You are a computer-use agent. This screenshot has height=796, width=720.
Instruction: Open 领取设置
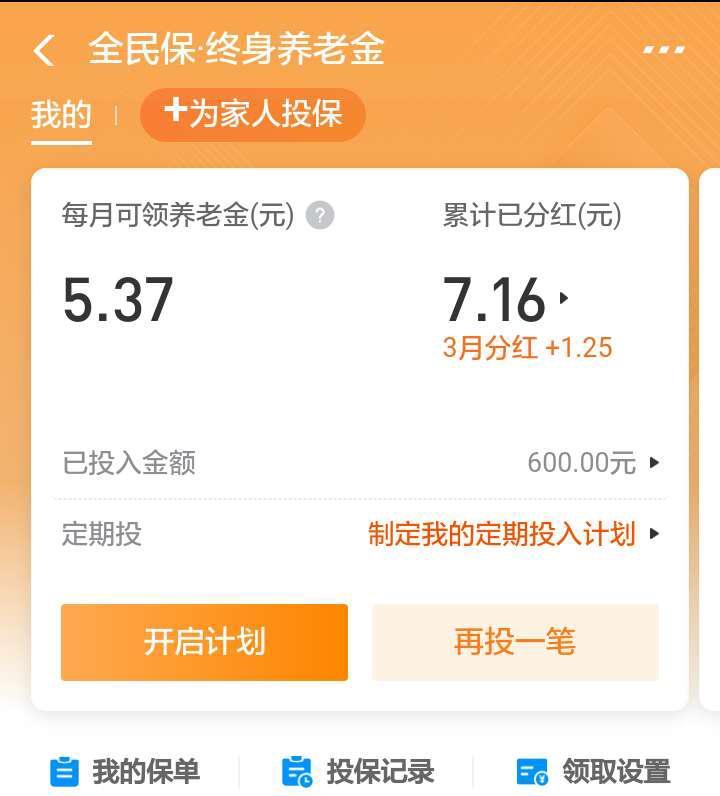pos(593,771)
